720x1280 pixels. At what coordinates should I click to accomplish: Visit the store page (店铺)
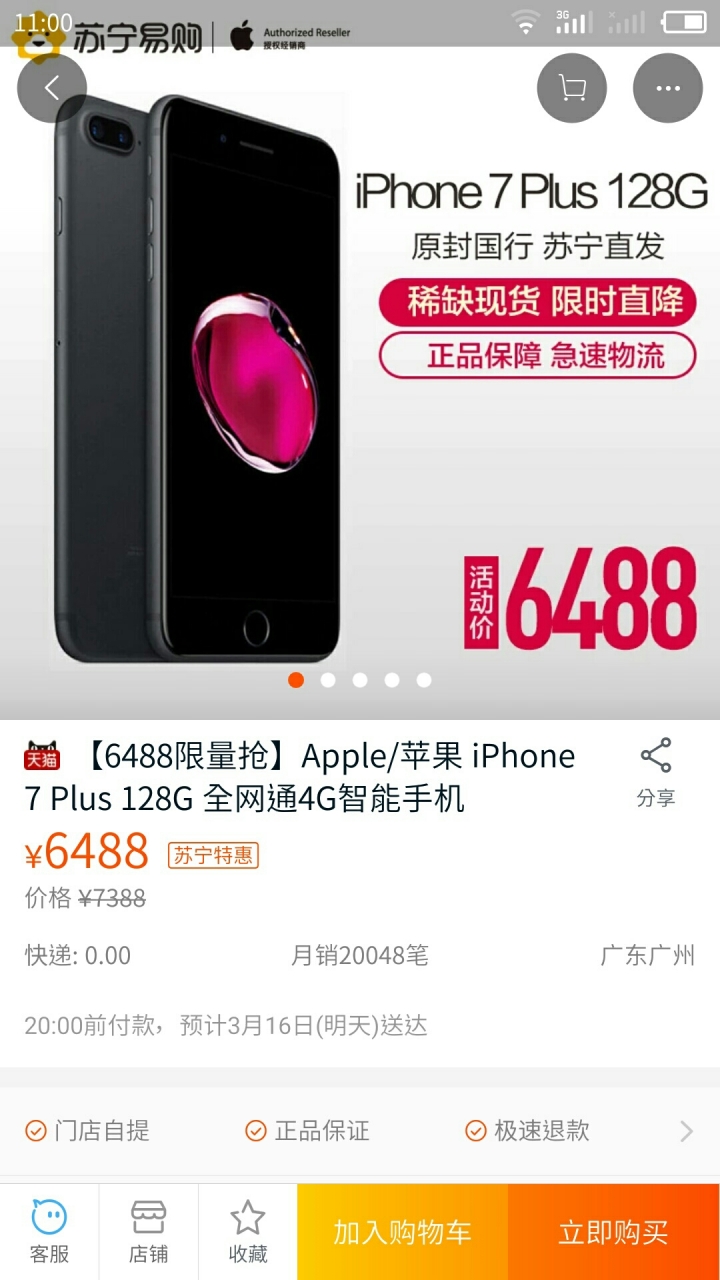click(148, 1231)
